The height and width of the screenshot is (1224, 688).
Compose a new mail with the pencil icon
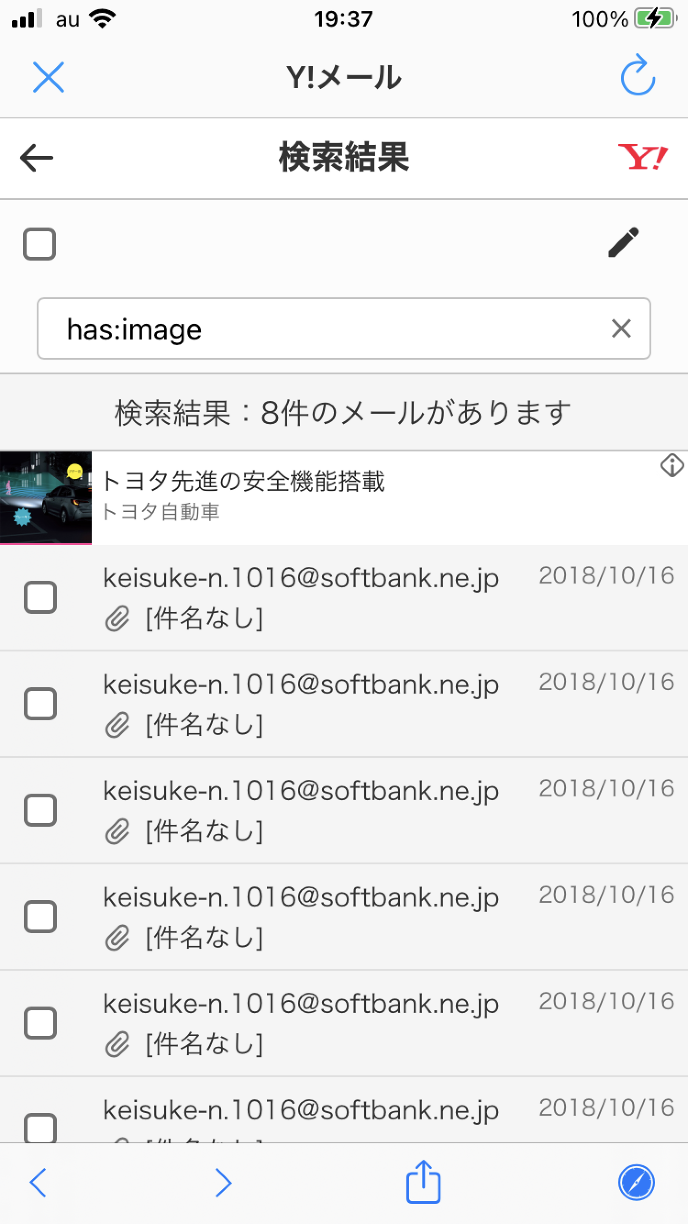623,243
